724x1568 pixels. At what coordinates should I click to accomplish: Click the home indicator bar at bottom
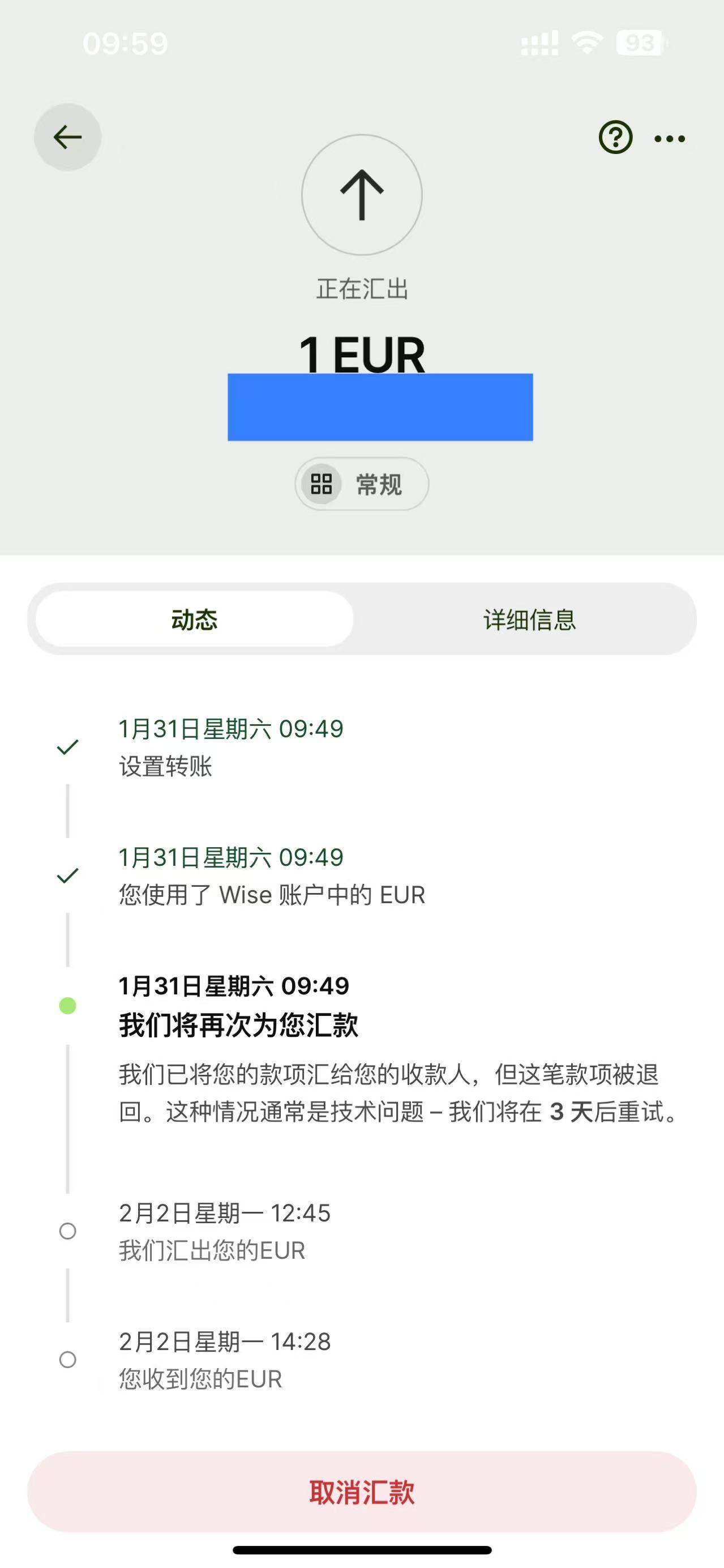coord(361,1550)
